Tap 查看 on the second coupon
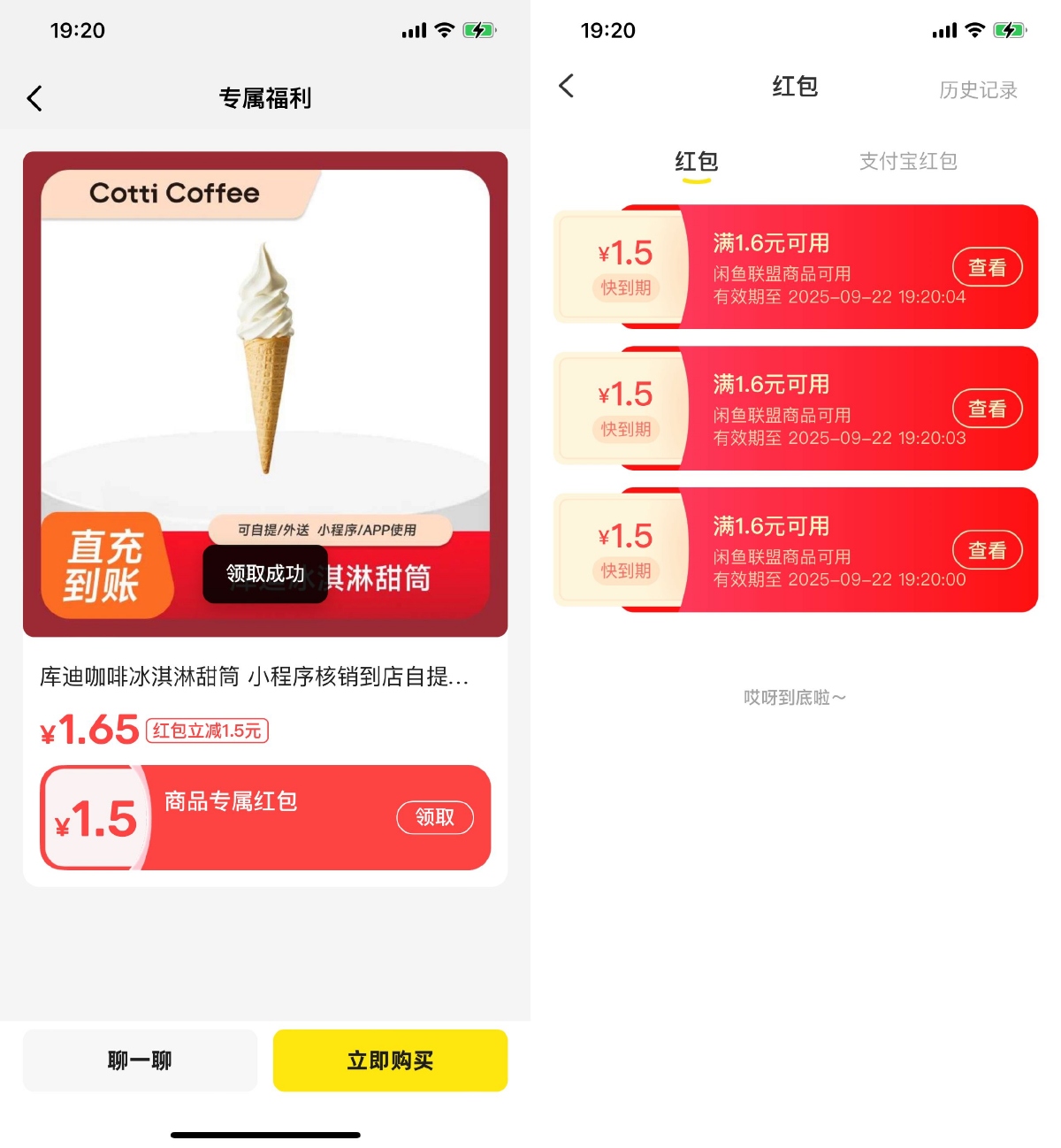The width and height of the screenshot is (1061, 1148). pyautogui.click(x=988, y=409)
